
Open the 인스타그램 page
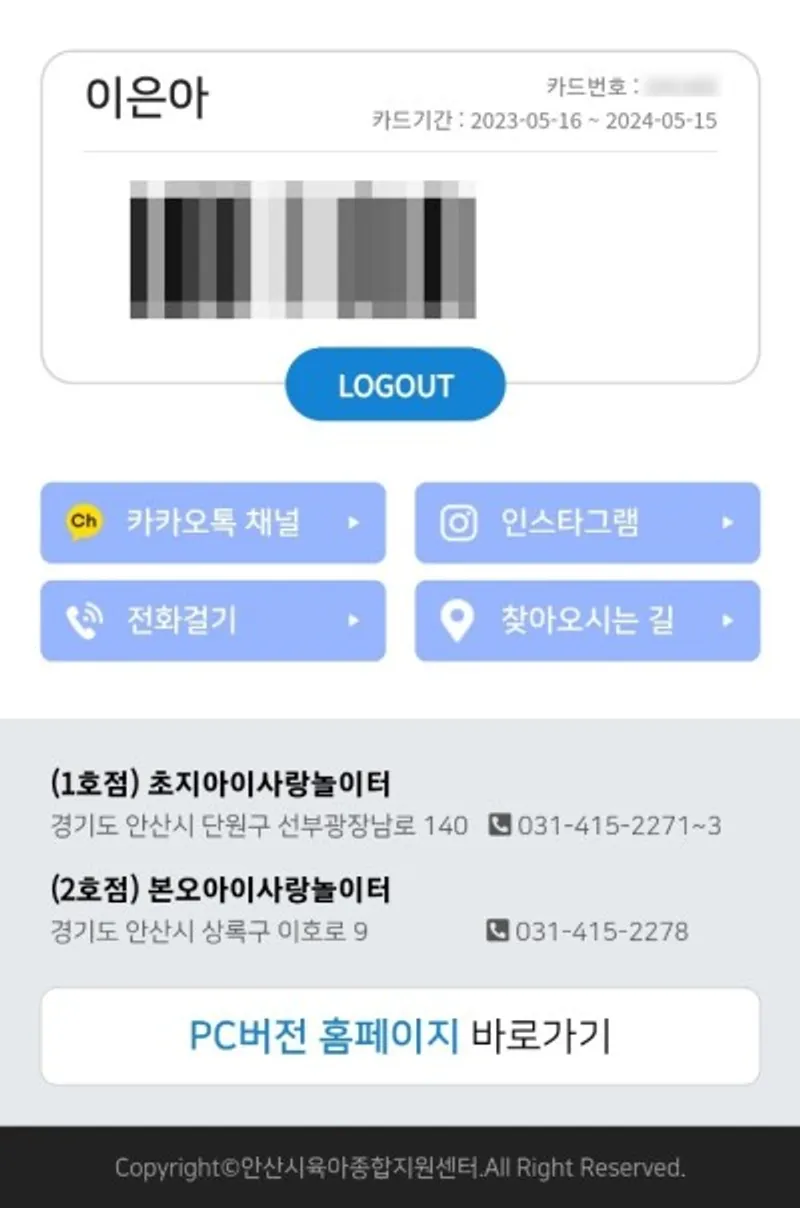[587, 522]
